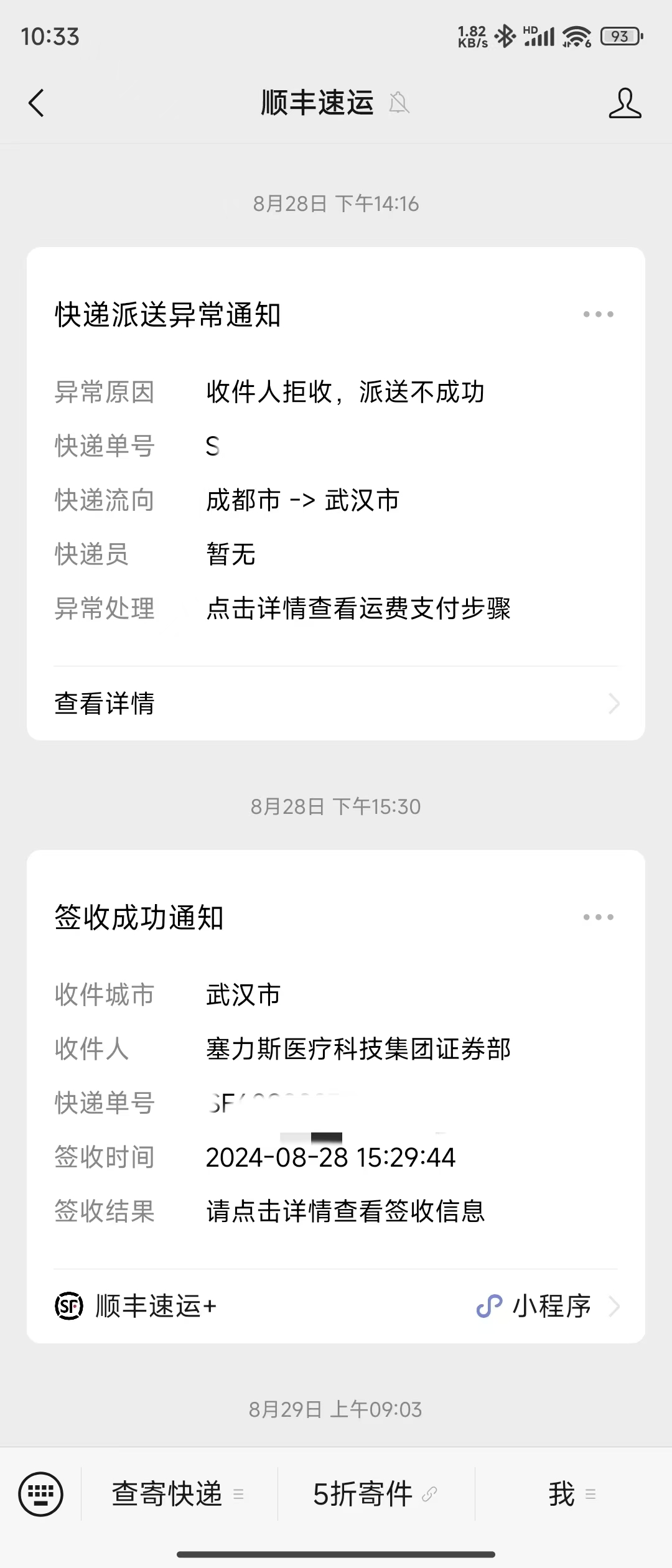Open options for 签收成功通知 card

(x=598, y=917)
